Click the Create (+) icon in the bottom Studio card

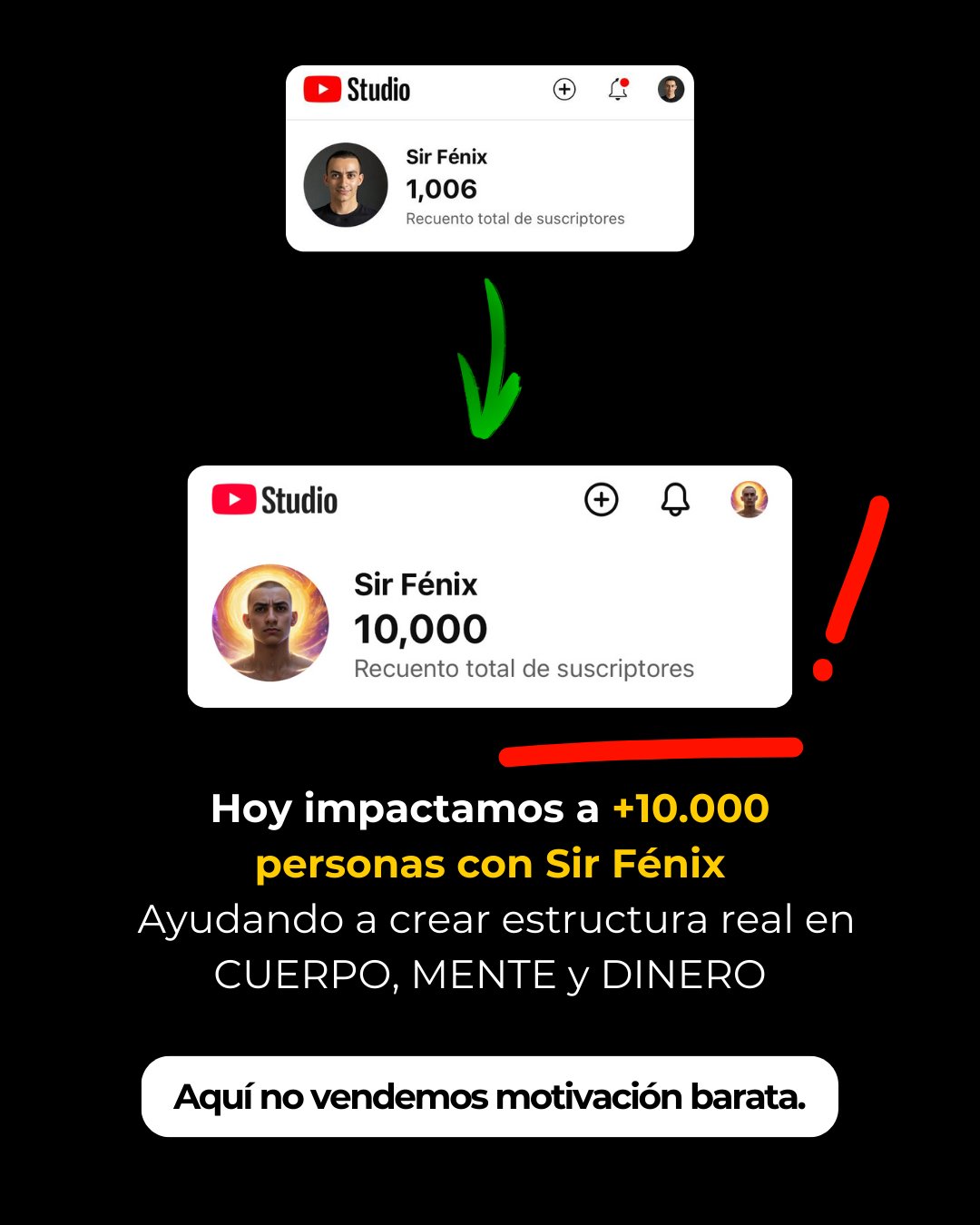click(602, 500)
